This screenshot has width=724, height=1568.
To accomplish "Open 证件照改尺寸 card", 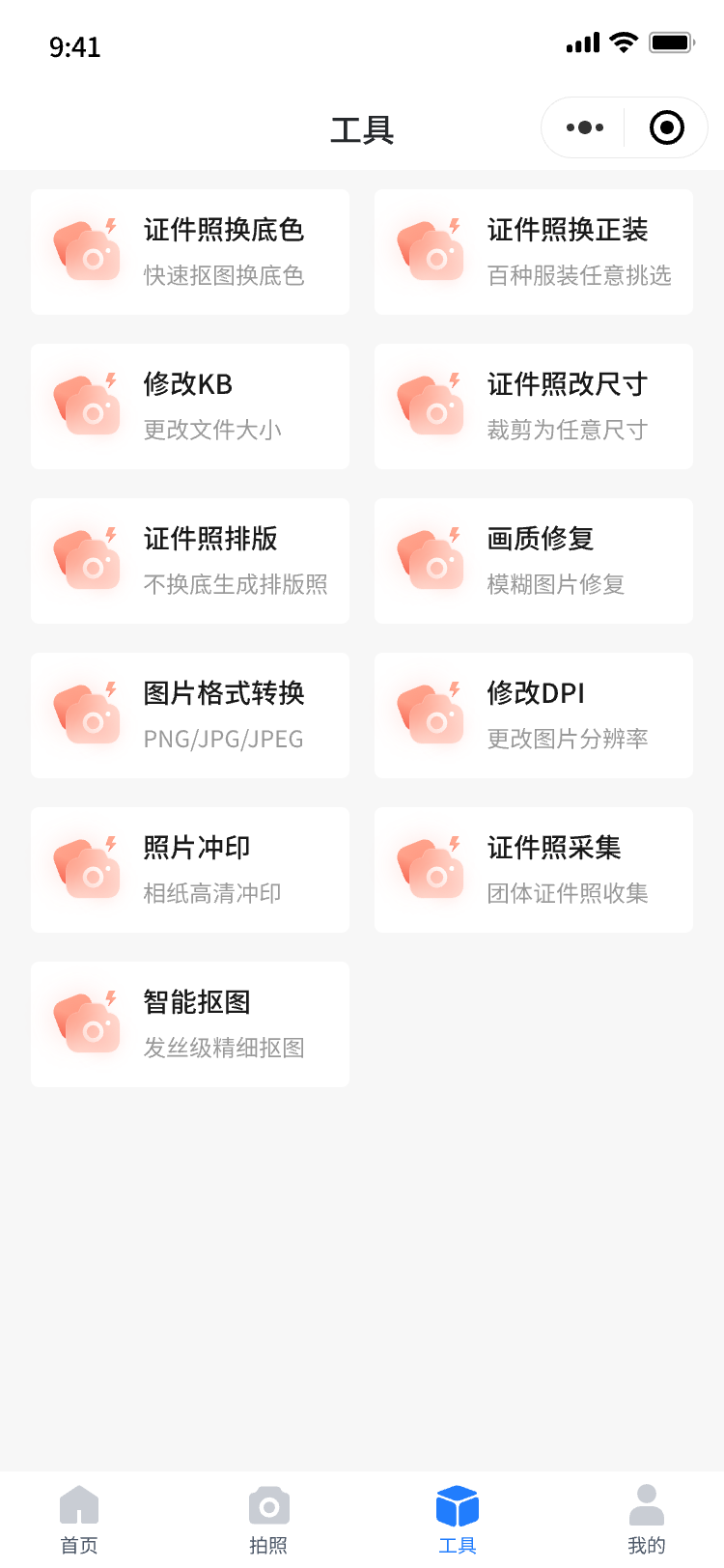I will pos(534,406).
